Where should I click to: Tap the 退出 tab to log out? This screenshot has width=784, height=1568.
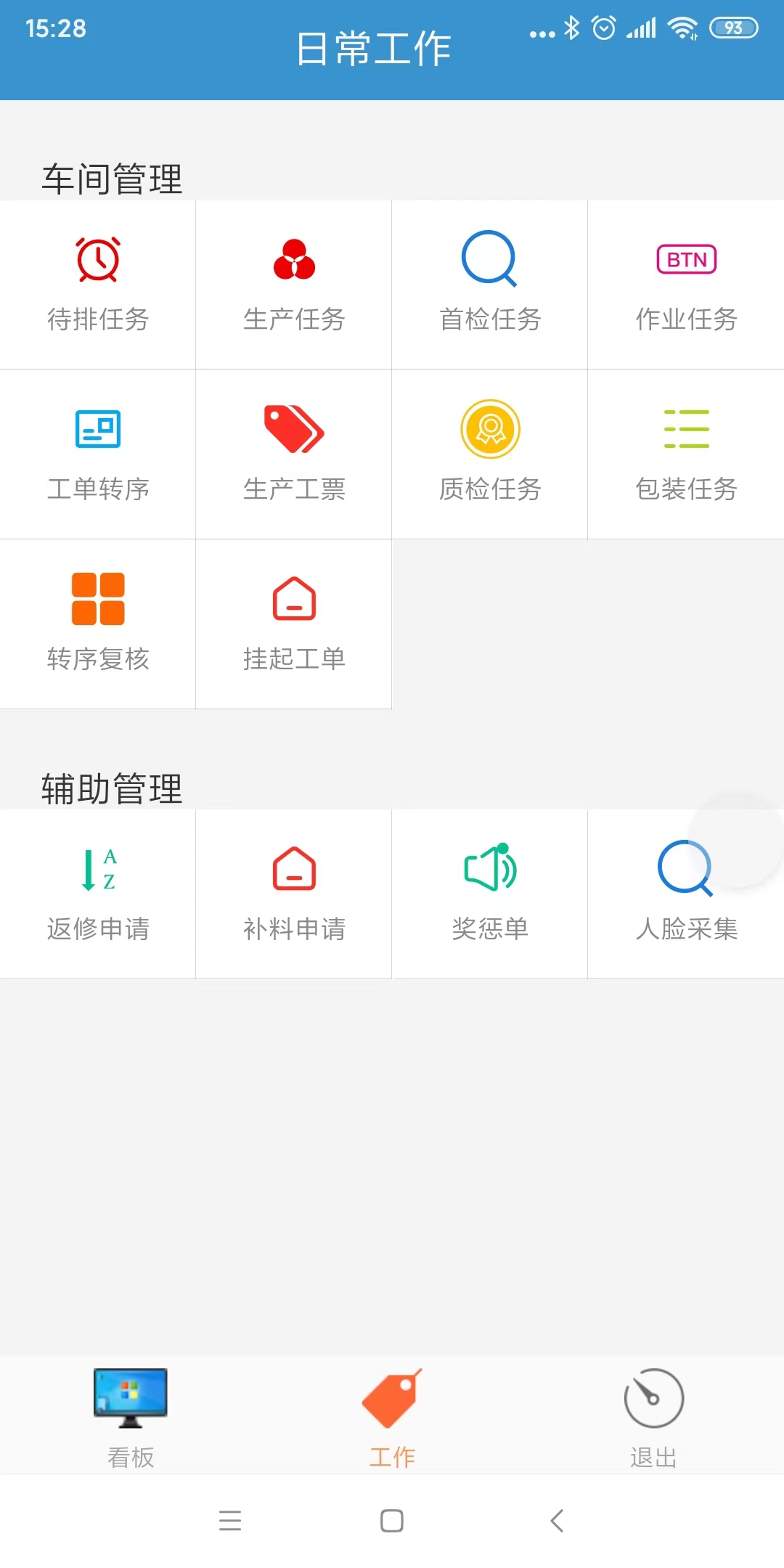coord(653,1416)
